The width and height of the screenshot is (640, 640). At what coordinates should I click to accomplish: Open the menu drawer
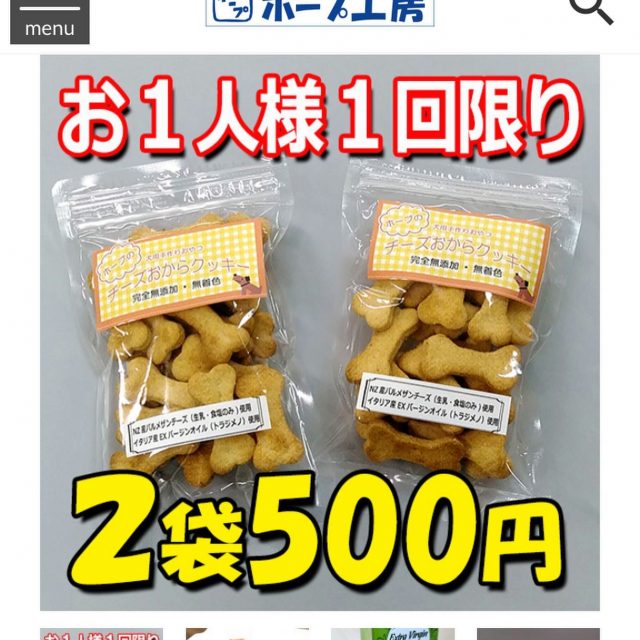pos(49,21)
